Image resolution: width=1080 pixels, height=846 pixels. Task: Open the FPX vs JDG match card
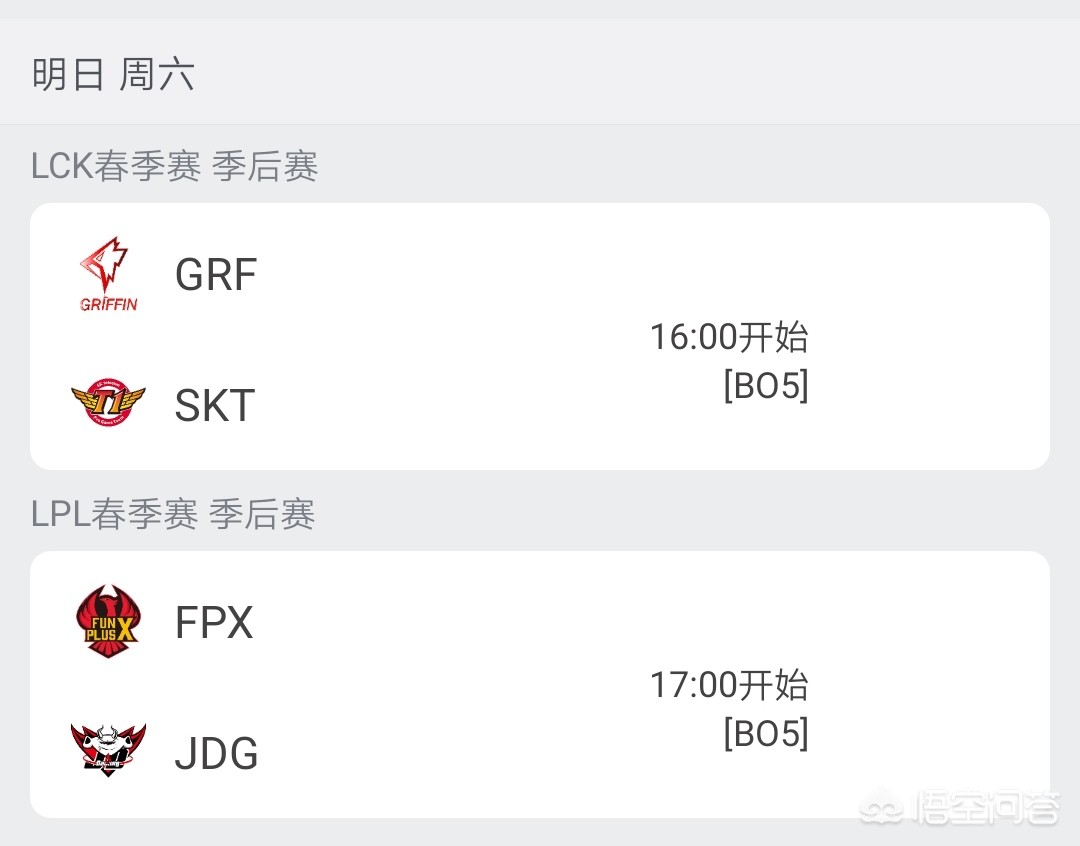(540, 684)
